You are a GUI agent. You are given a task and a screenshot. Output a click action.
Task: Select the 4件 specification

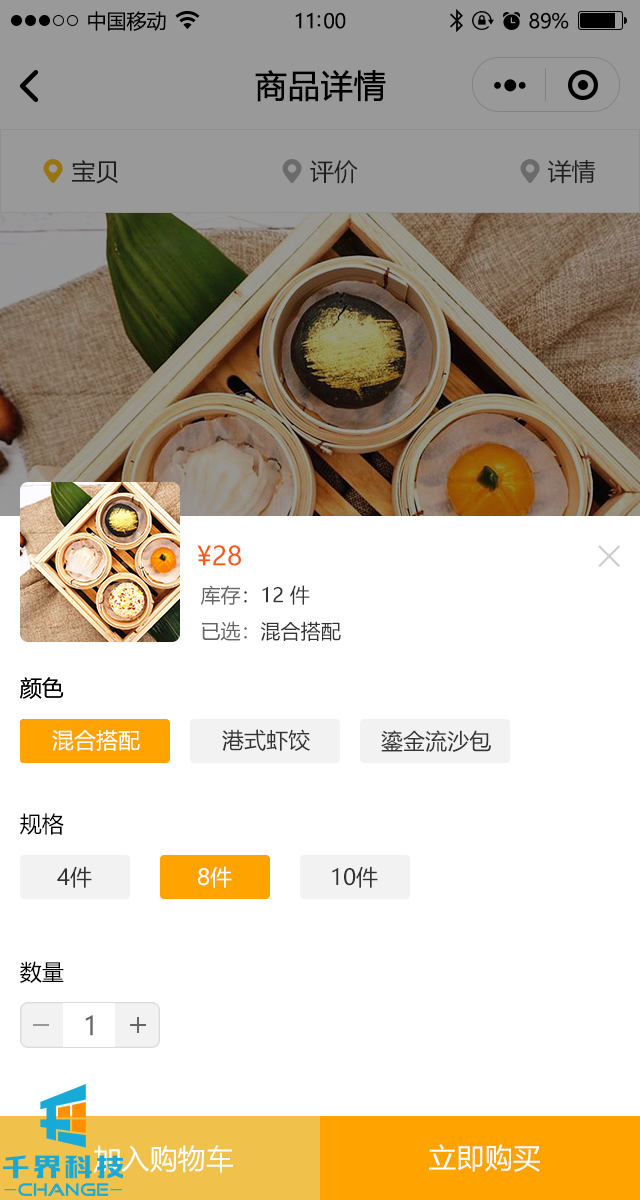tap(75, 877)
